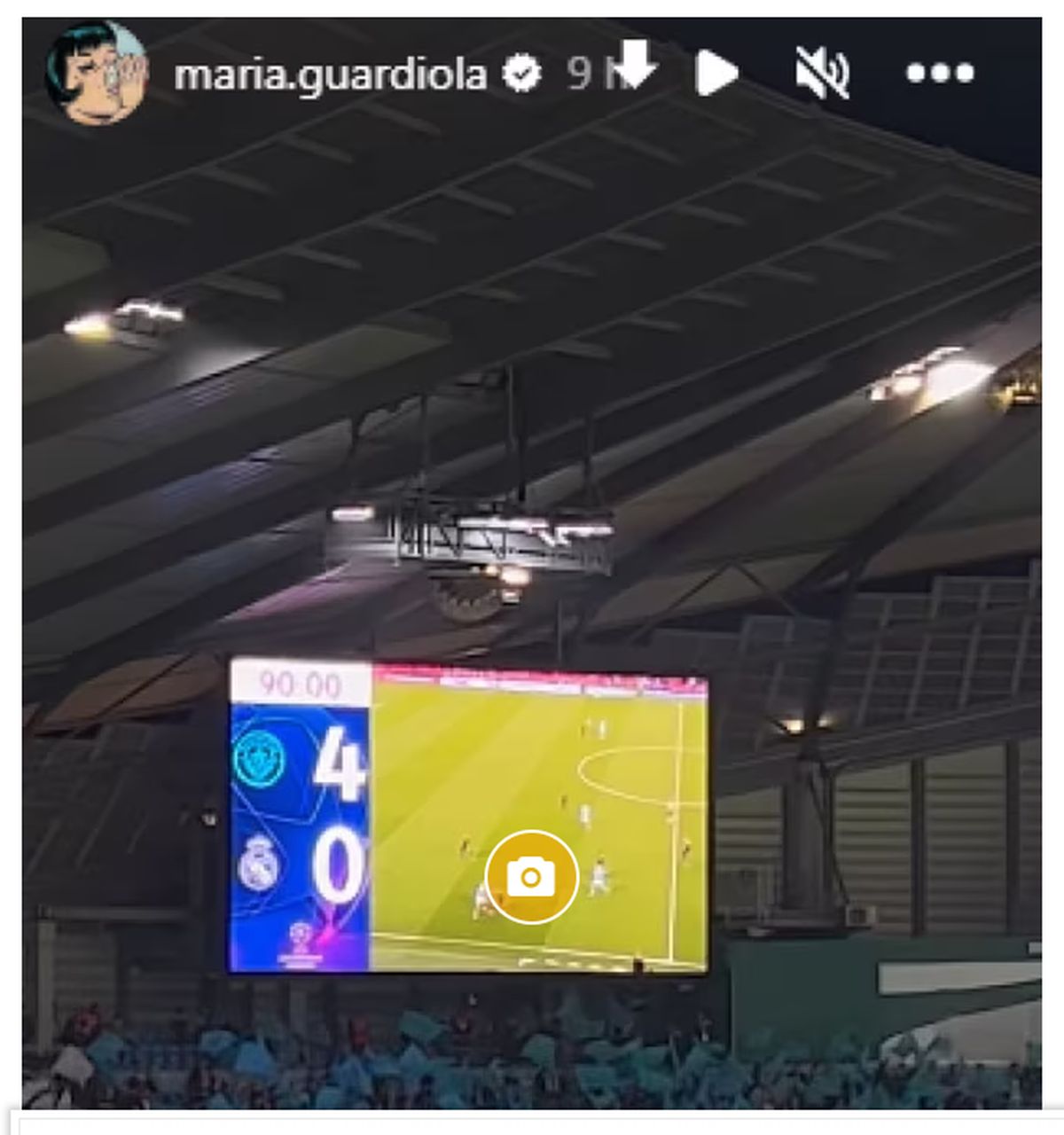Play the paused story
This screenshot has width=1064, height=1135.
point(716,73)
